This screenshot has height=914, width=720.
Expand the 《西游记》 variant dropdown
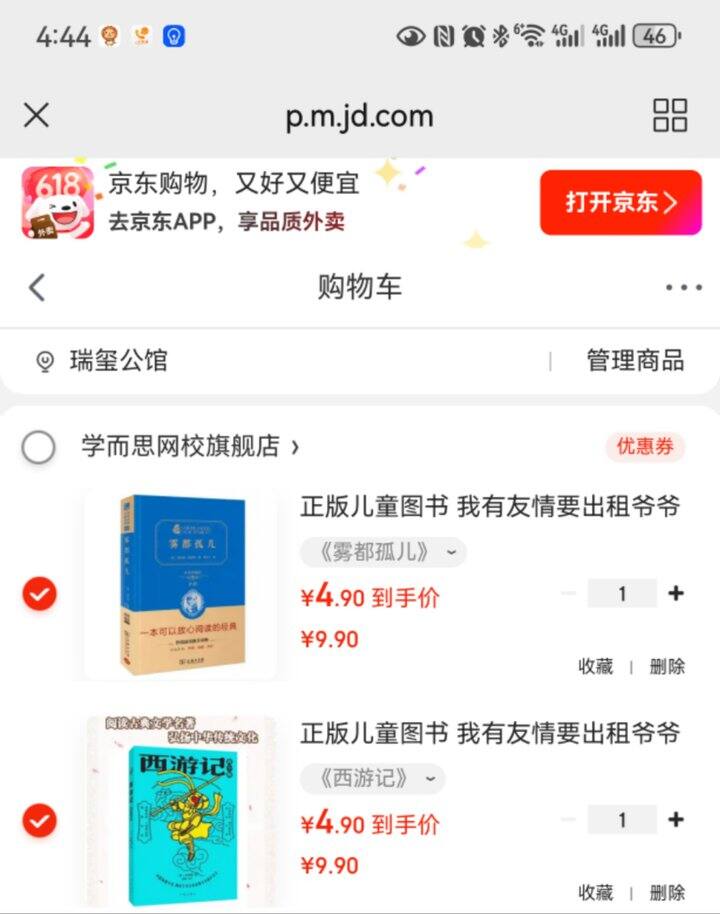(372, 778)
